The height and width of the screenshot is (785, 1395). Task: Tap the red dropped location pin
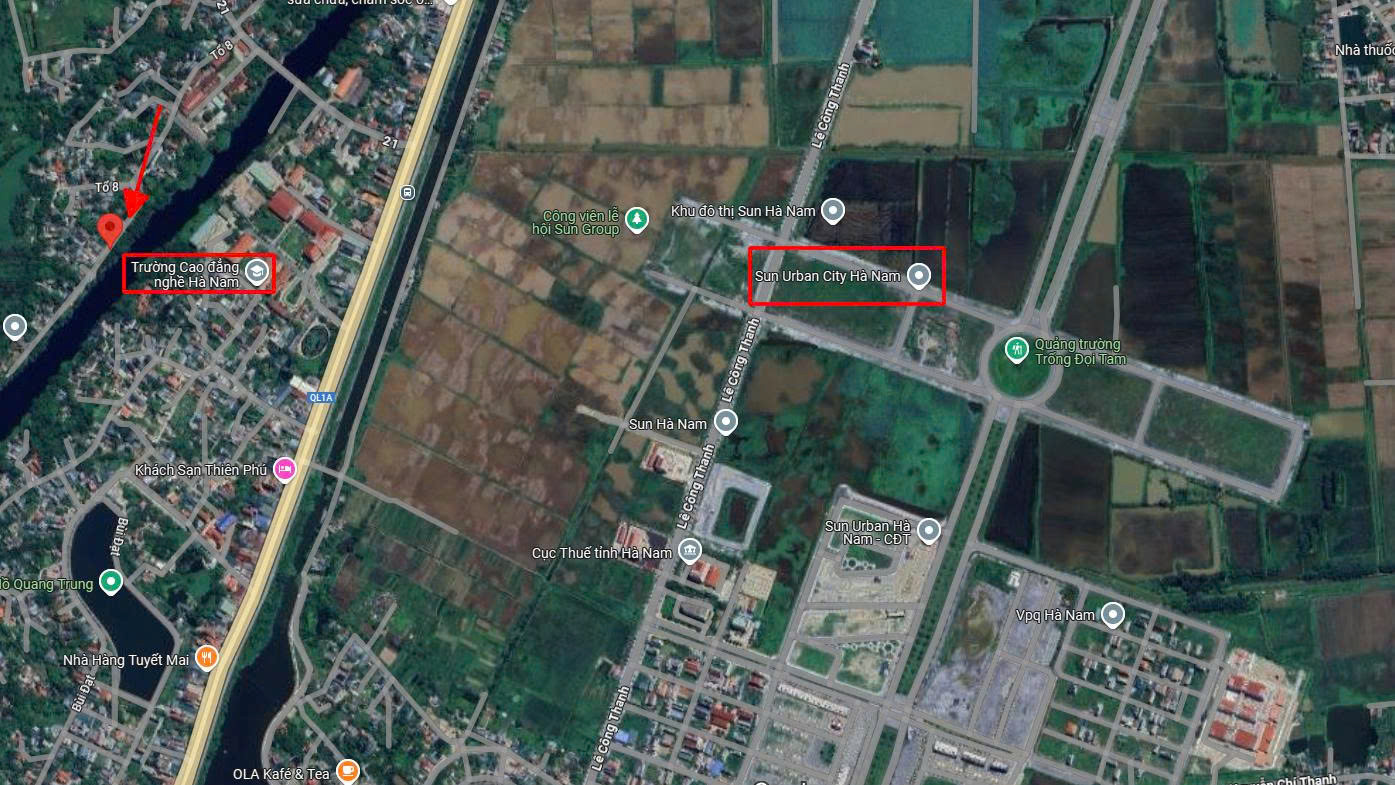click(111, 228)
